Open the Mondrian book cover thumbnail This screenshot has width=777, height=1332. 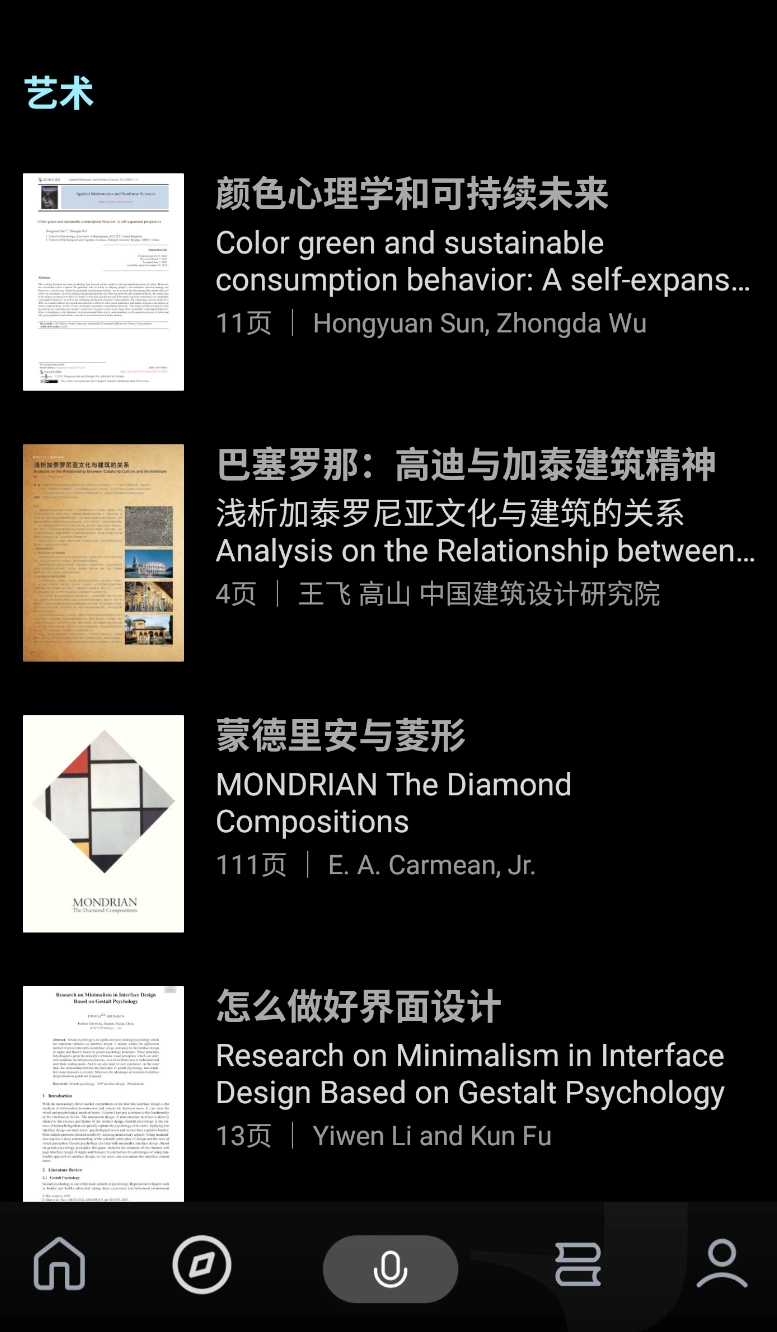coord(103,823)
